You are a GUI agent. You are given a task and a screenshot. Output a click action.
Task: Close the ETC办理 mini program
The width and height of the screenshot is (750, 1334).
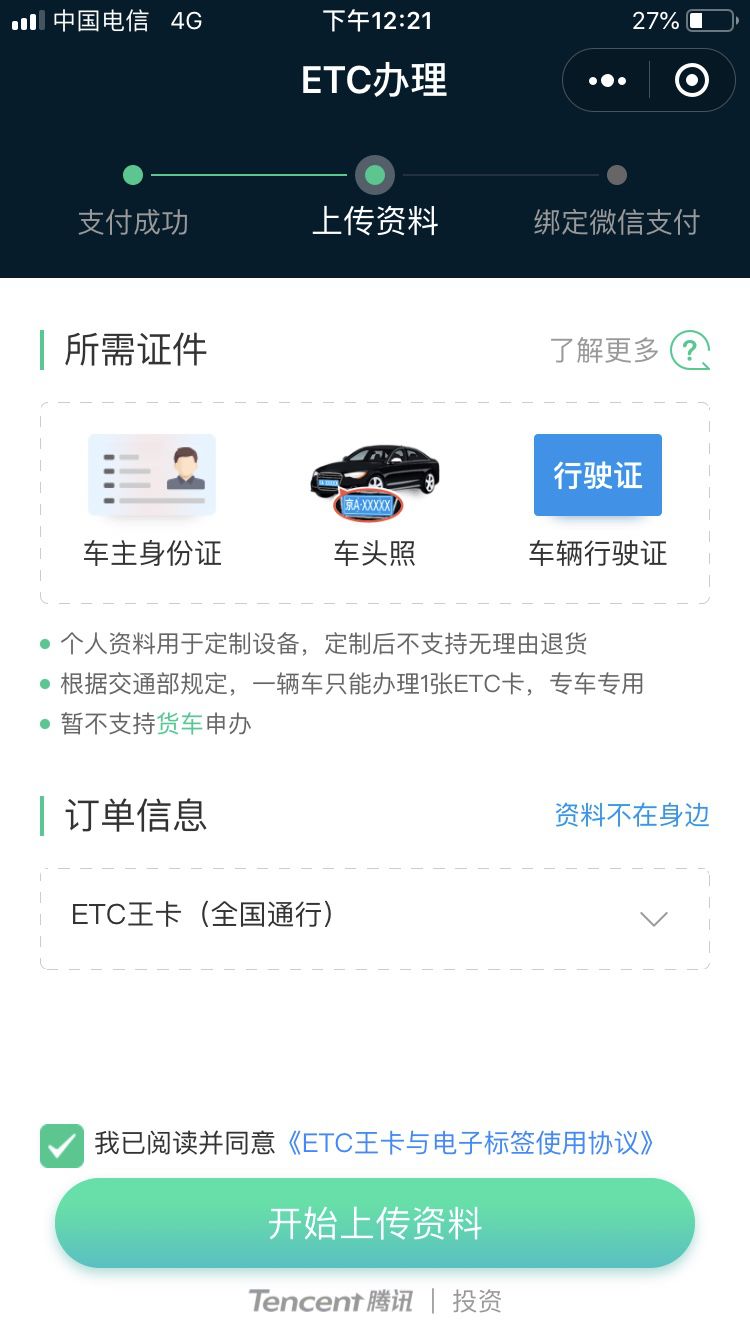point(692,81)
